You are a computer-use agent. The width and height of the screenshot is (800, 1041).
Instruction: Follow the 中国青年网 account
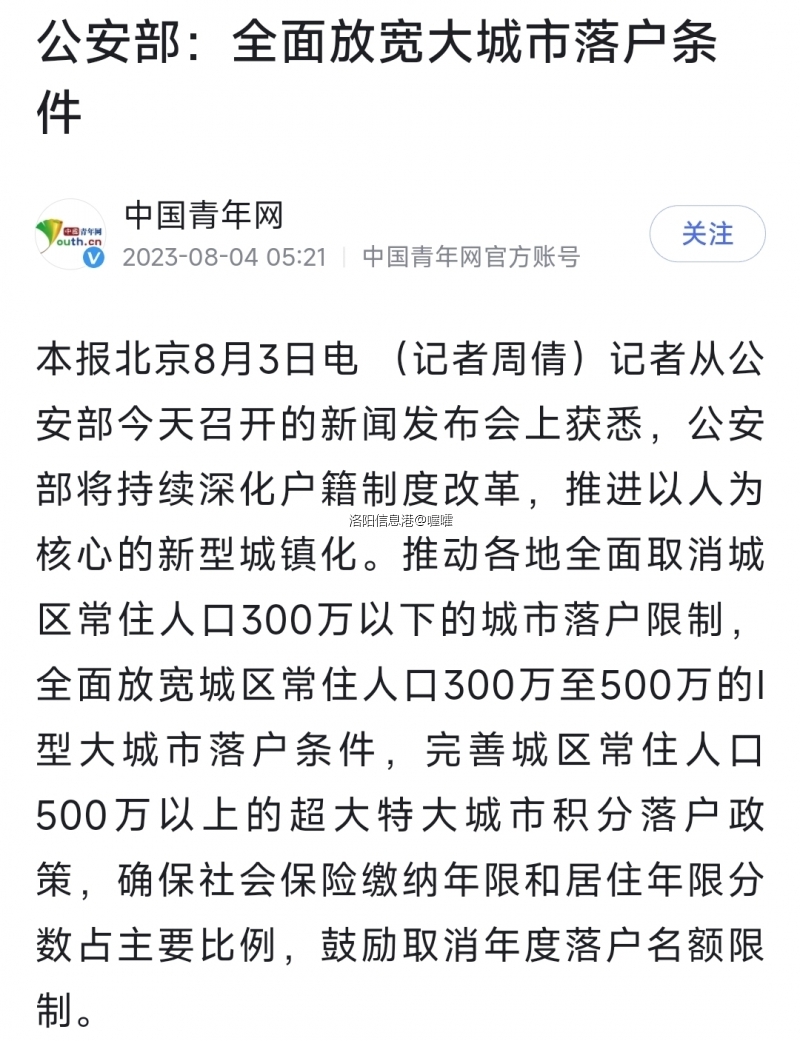pyautogui.click(x=707, y=234)
